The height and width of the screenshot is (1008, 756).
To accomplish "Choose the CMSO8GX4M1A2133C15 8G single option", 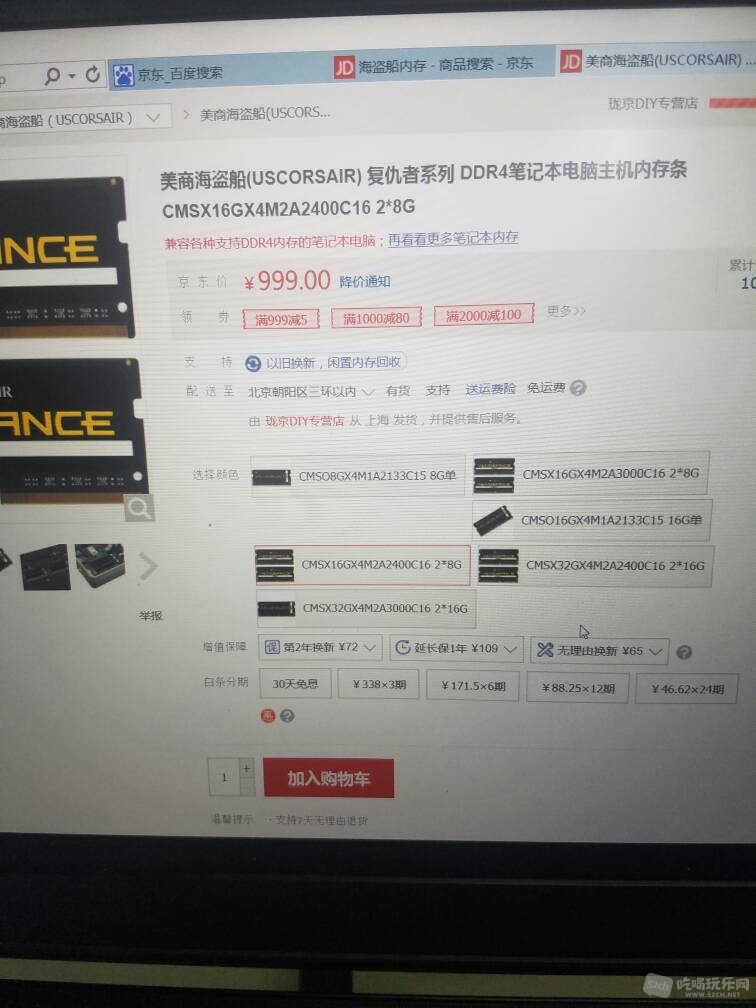I will (x=358, y=476).
